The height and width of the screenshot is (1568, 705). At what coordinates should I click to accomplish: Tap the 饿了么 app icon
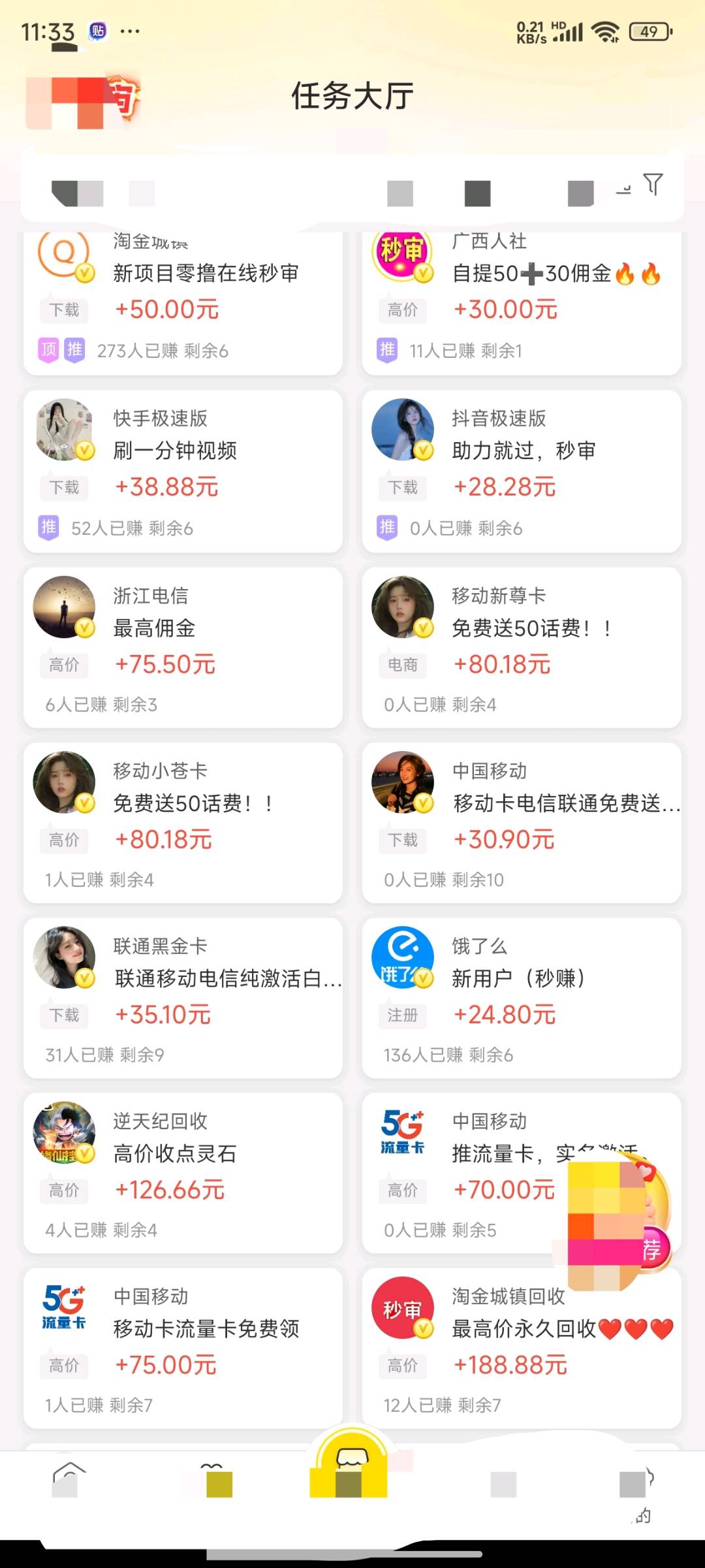point(403,957)
